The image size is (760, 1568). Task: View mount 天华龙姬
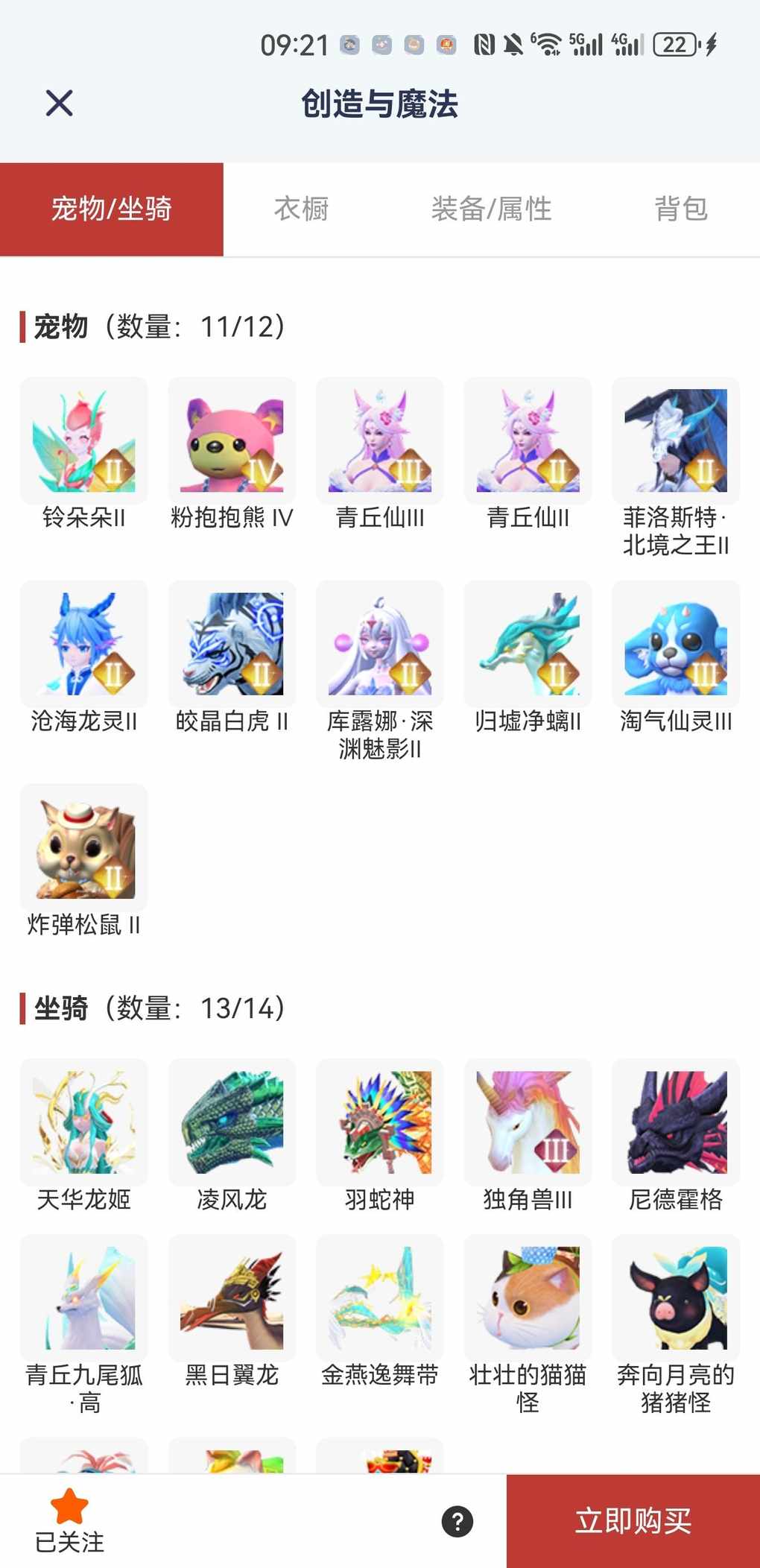[84, 1122]
